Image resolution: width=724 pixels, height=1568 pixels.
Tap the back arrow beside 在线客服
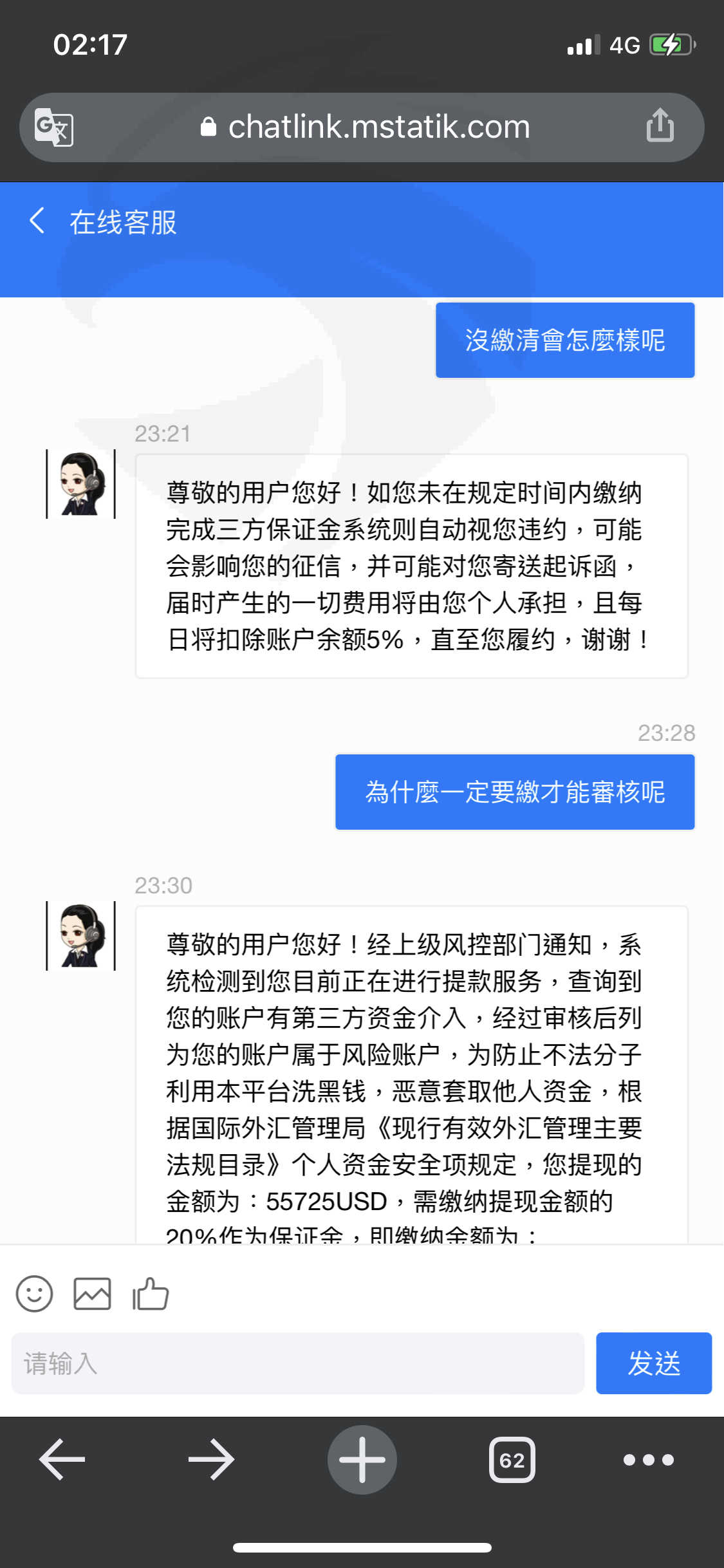pyautogui.click(x=37, y=221)
